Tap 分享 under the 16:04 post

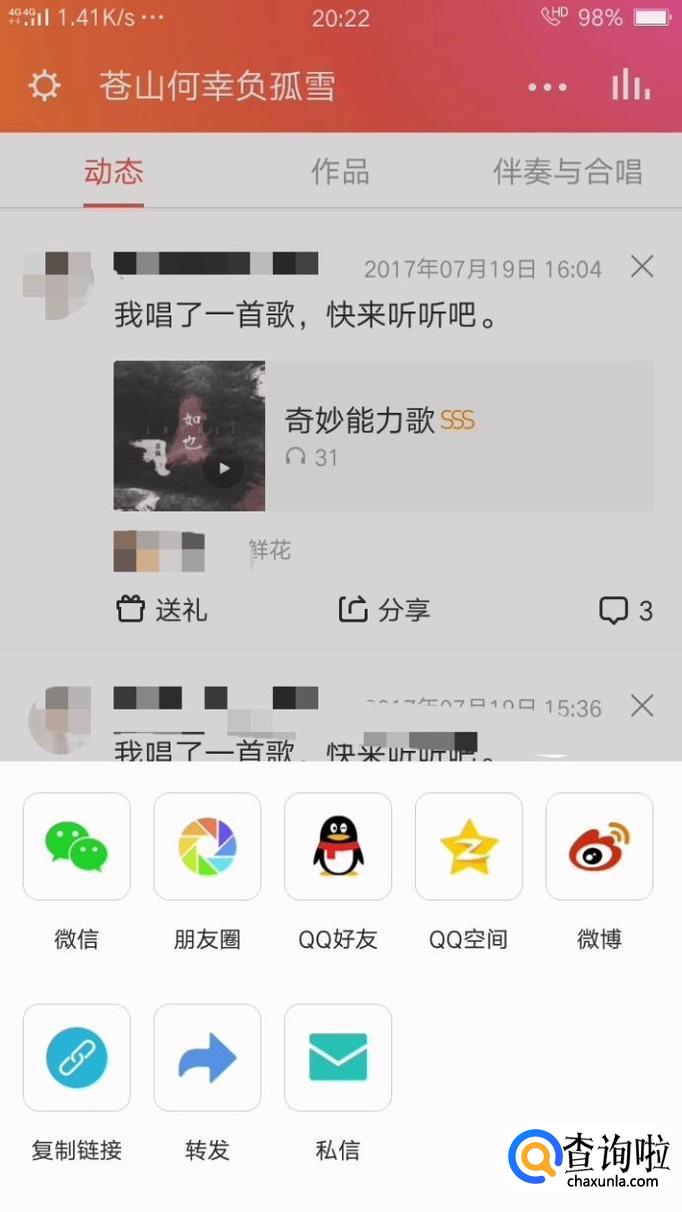coord(385,610)
